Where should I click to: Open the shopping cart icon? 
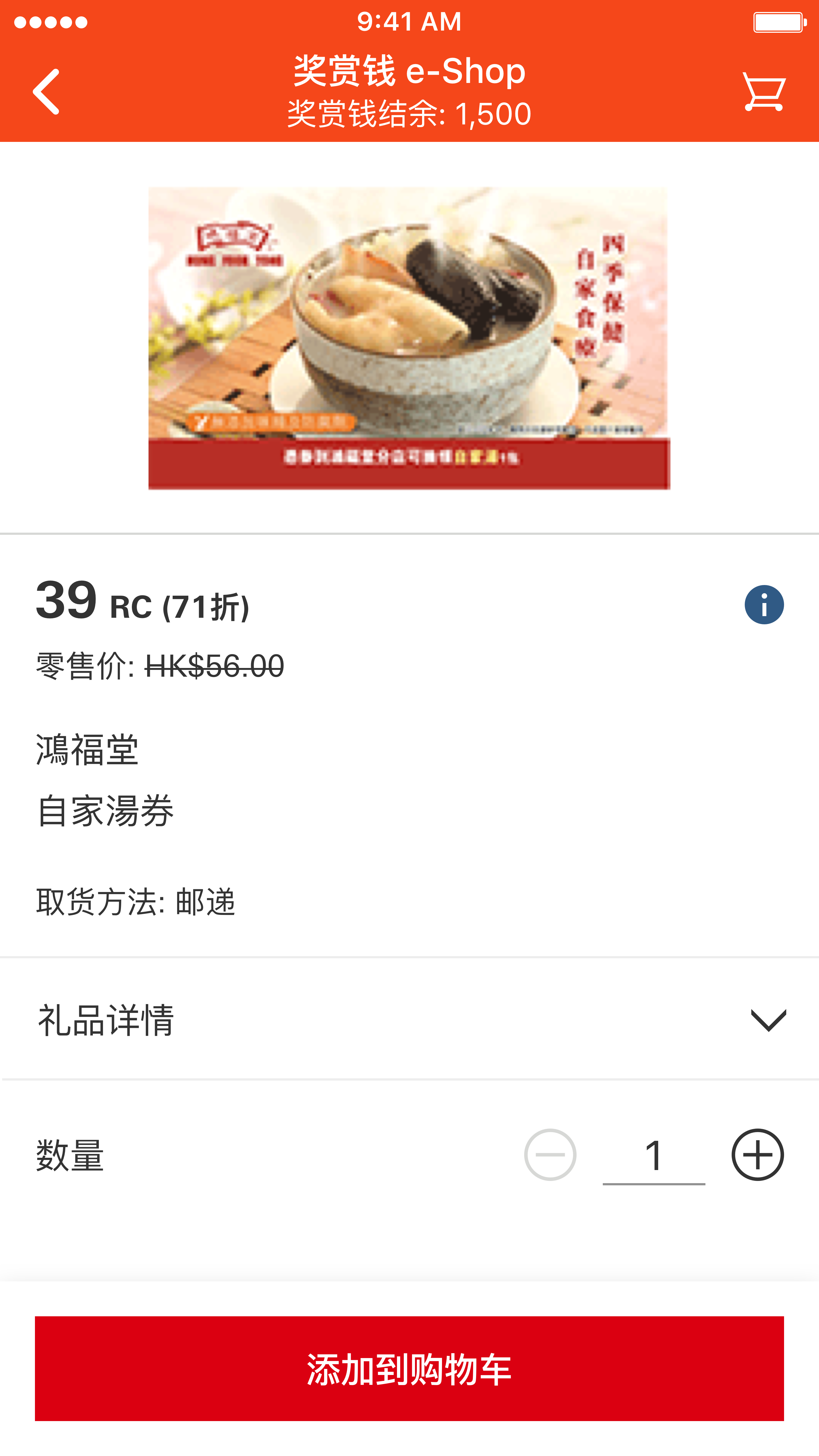764,92
